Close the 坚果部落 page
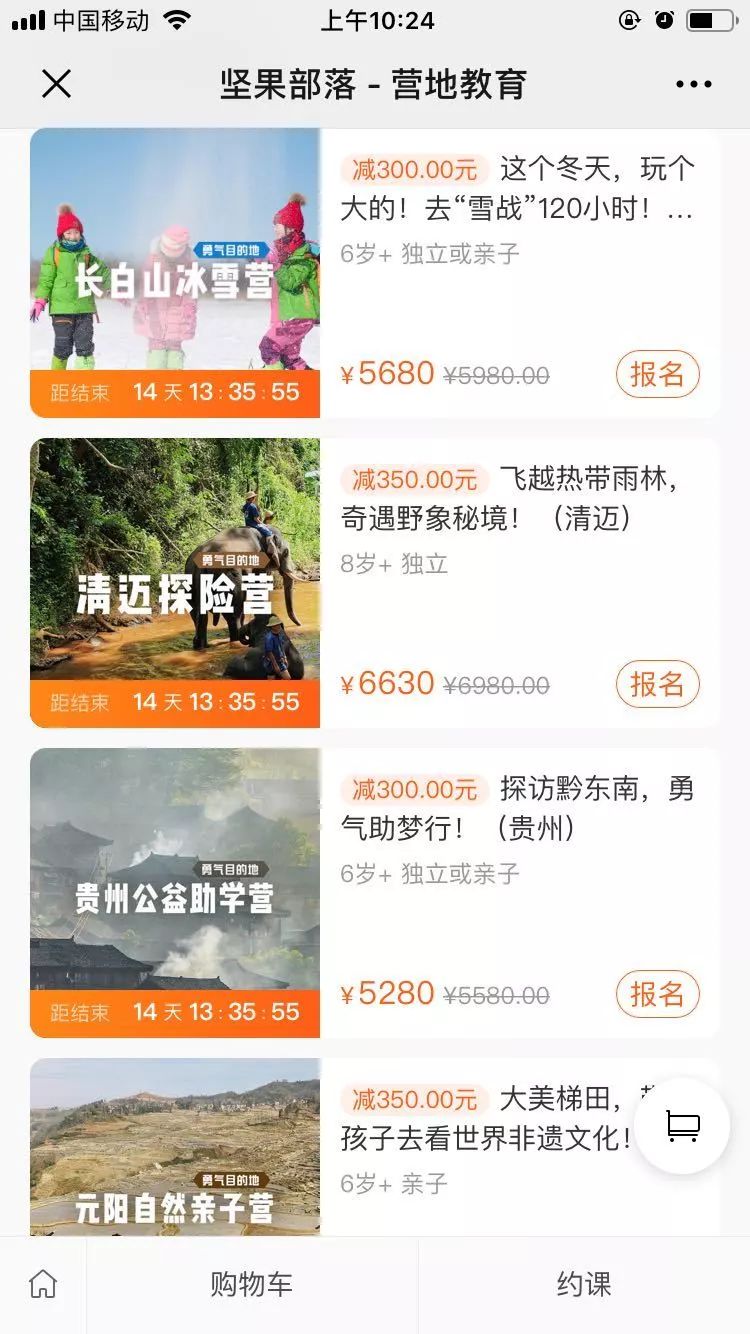 pos(57,84)
